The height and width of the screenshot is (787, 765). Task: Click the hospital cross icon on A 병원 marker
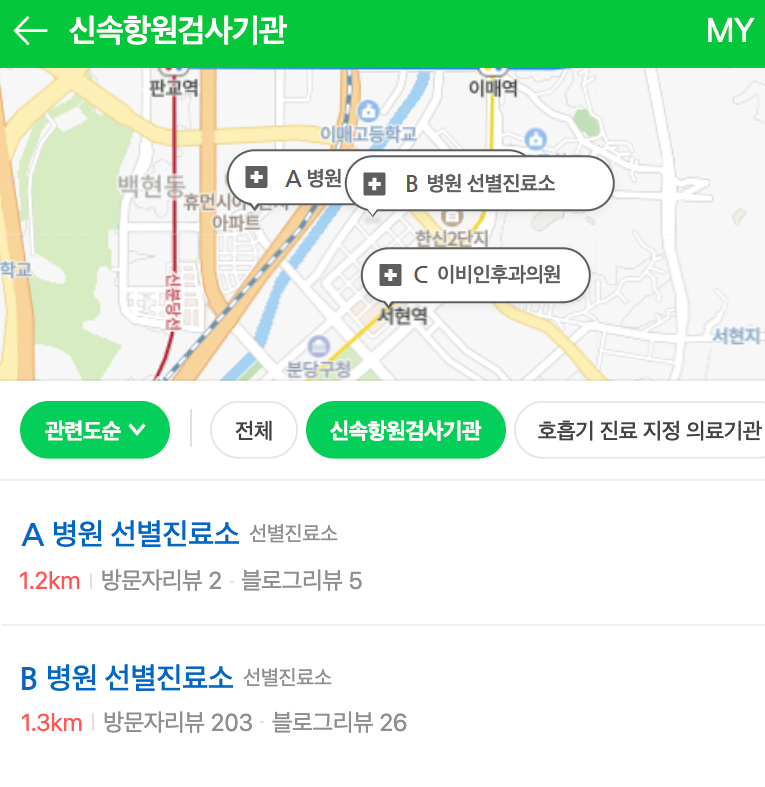coord(258,178)
